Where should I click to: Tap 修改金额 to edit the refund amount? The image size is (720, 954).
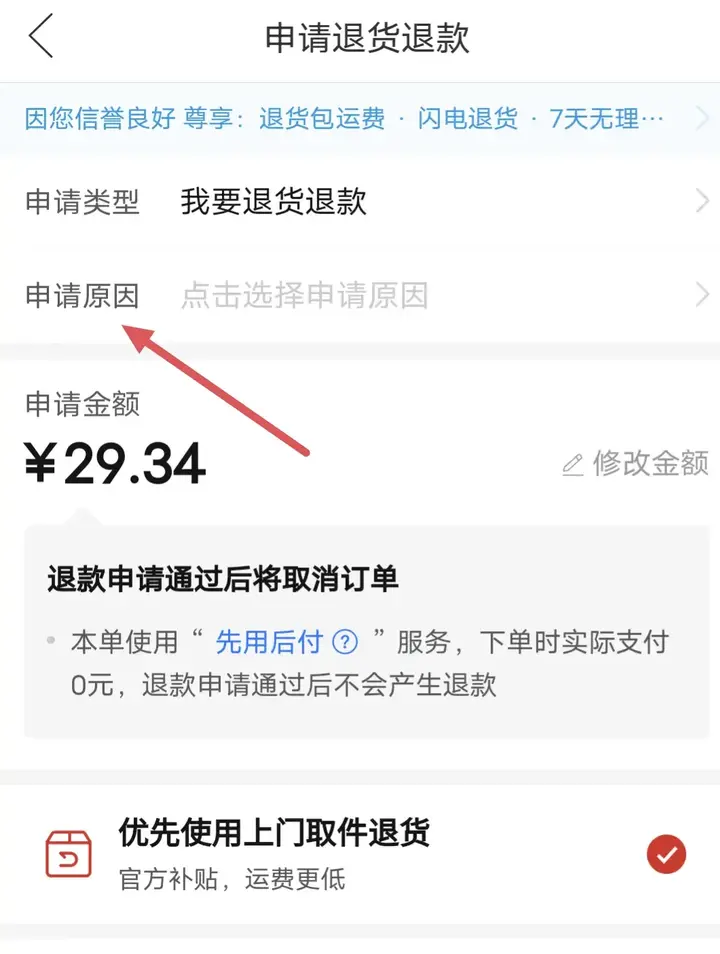pyautogui.click(x=636, y=464)
